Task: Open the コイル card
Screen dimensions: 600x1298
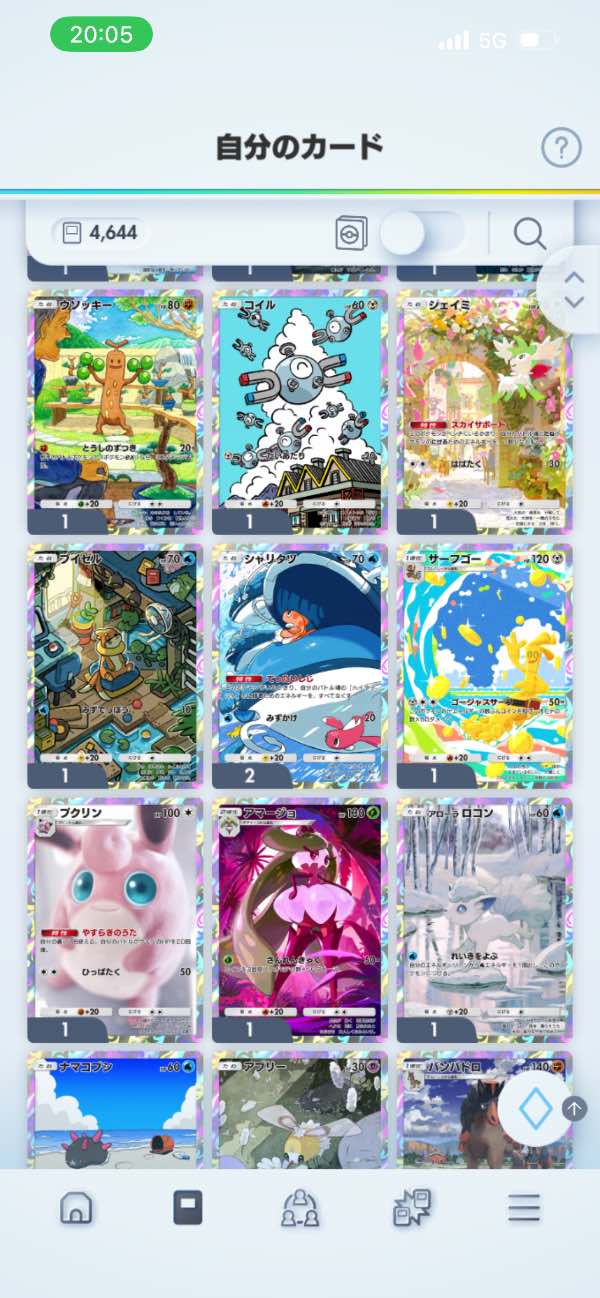Action: 300,410
